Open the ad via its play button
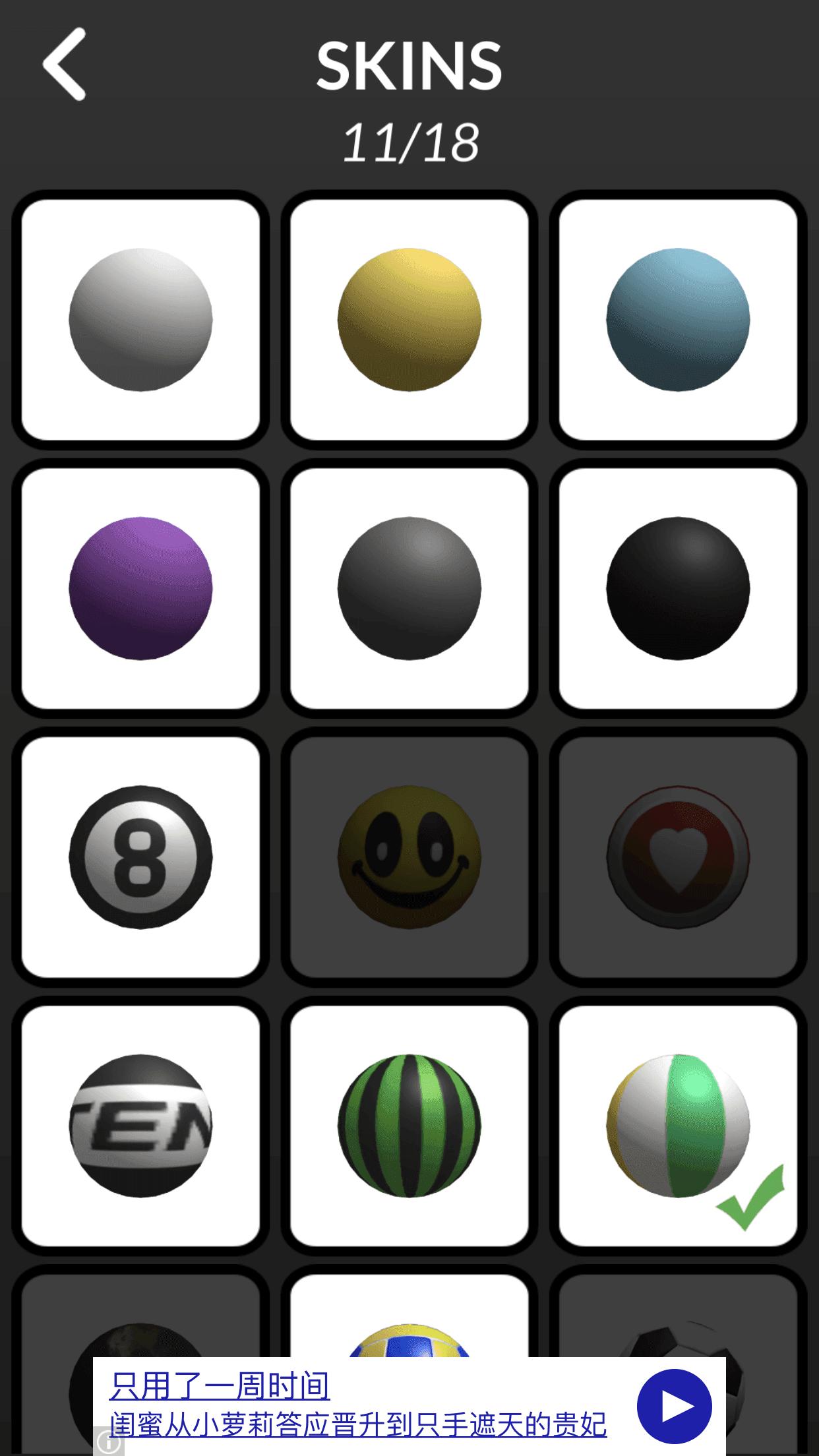Screen dimensions: 819x1456 click(674, 1407)
